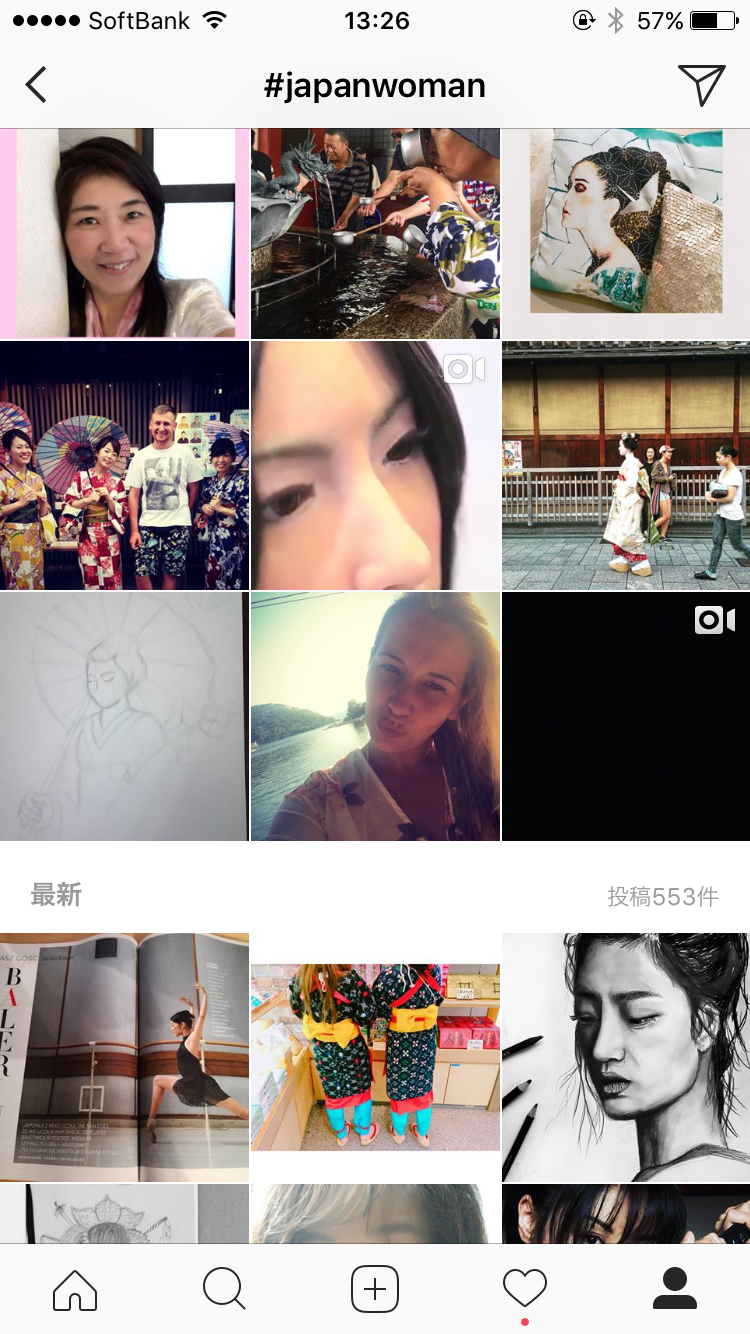Screen dimensions: 750x1334
Task: Open the Home feed tab
Action: tap(75, 1289)
